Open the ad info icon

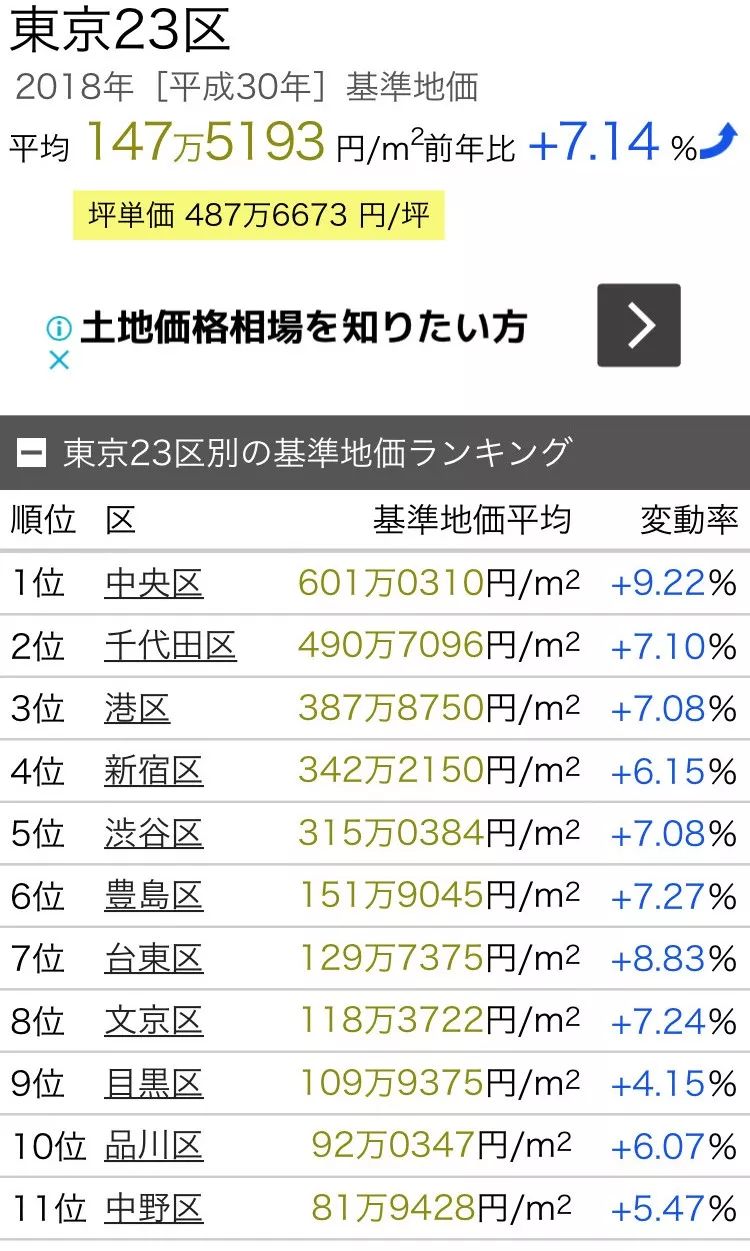[x=59, y=328]
